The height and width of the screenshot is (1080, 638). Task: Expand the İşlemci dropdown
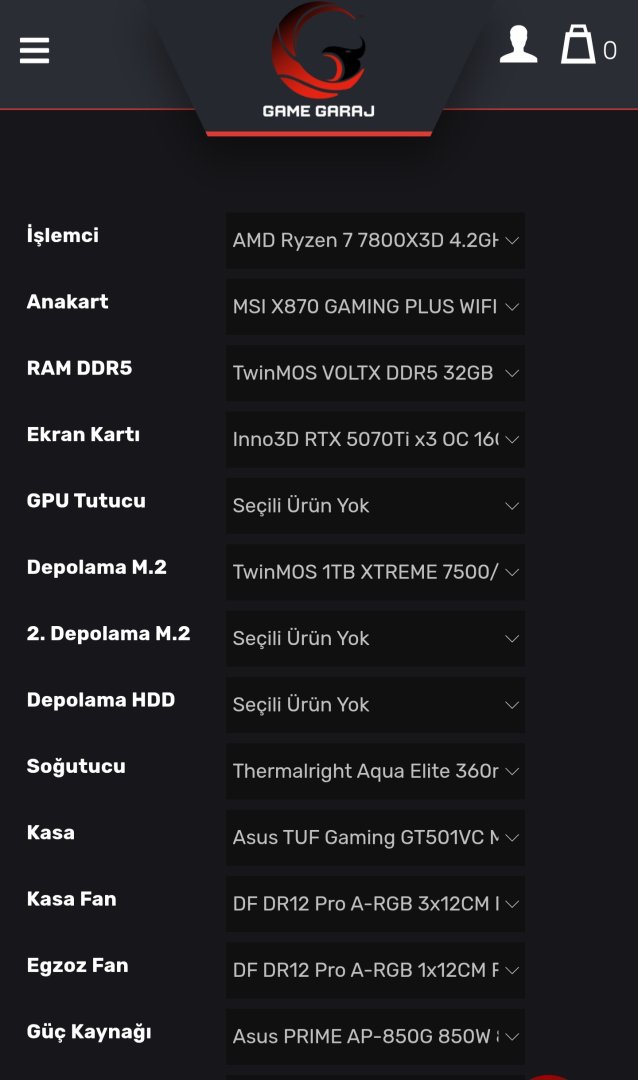[375, 240]
